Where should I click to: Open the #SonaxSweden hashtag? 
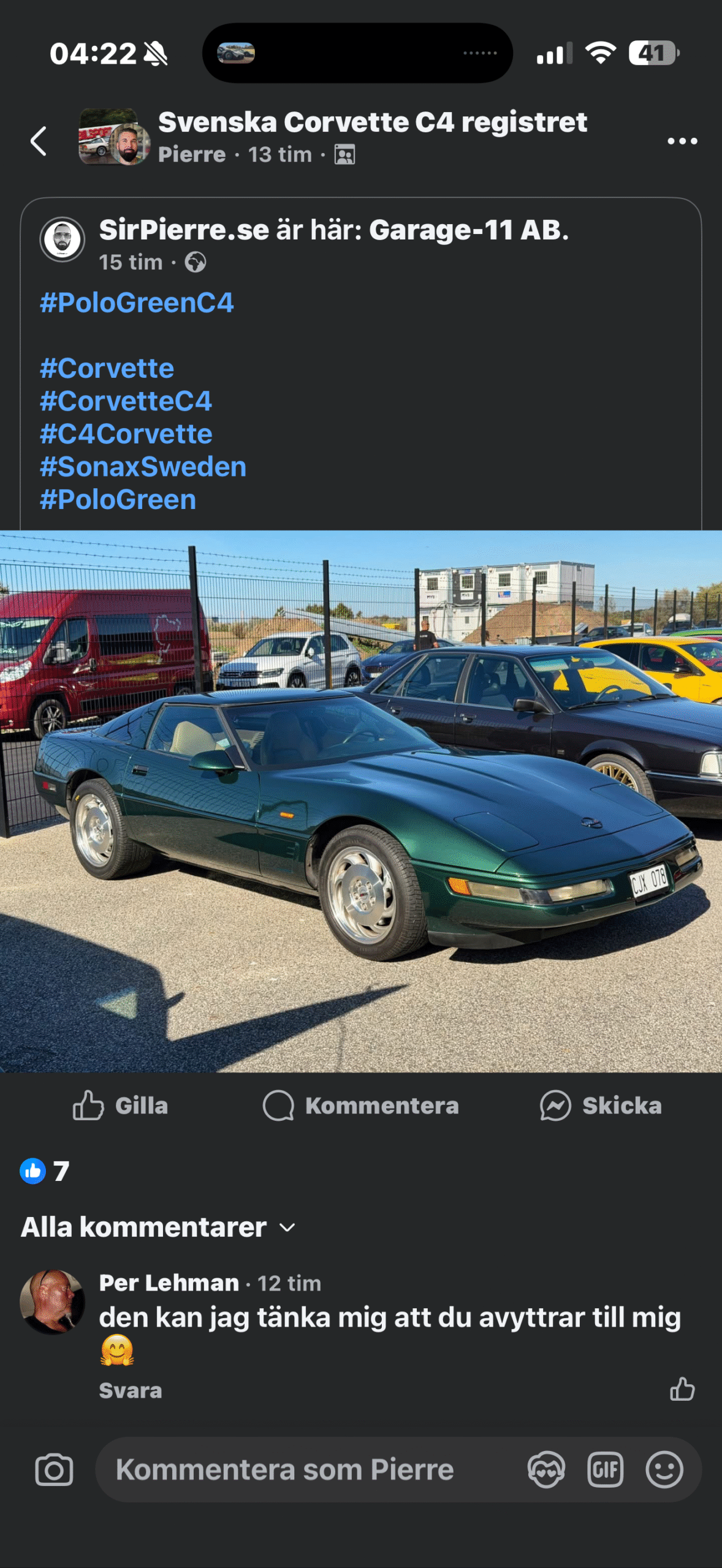point(143,467)
